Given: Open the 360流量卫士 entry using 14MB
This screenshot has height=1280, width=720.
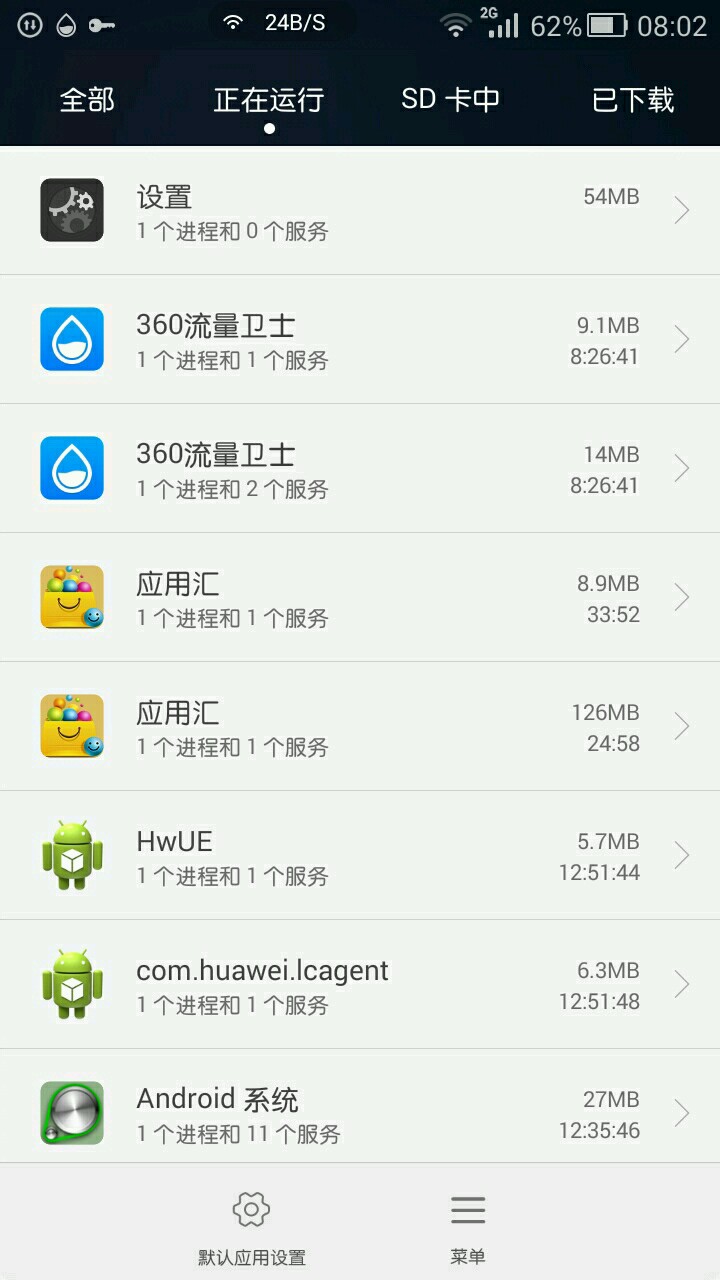Looking at the screenshot, I should click(x=360, y=469).
